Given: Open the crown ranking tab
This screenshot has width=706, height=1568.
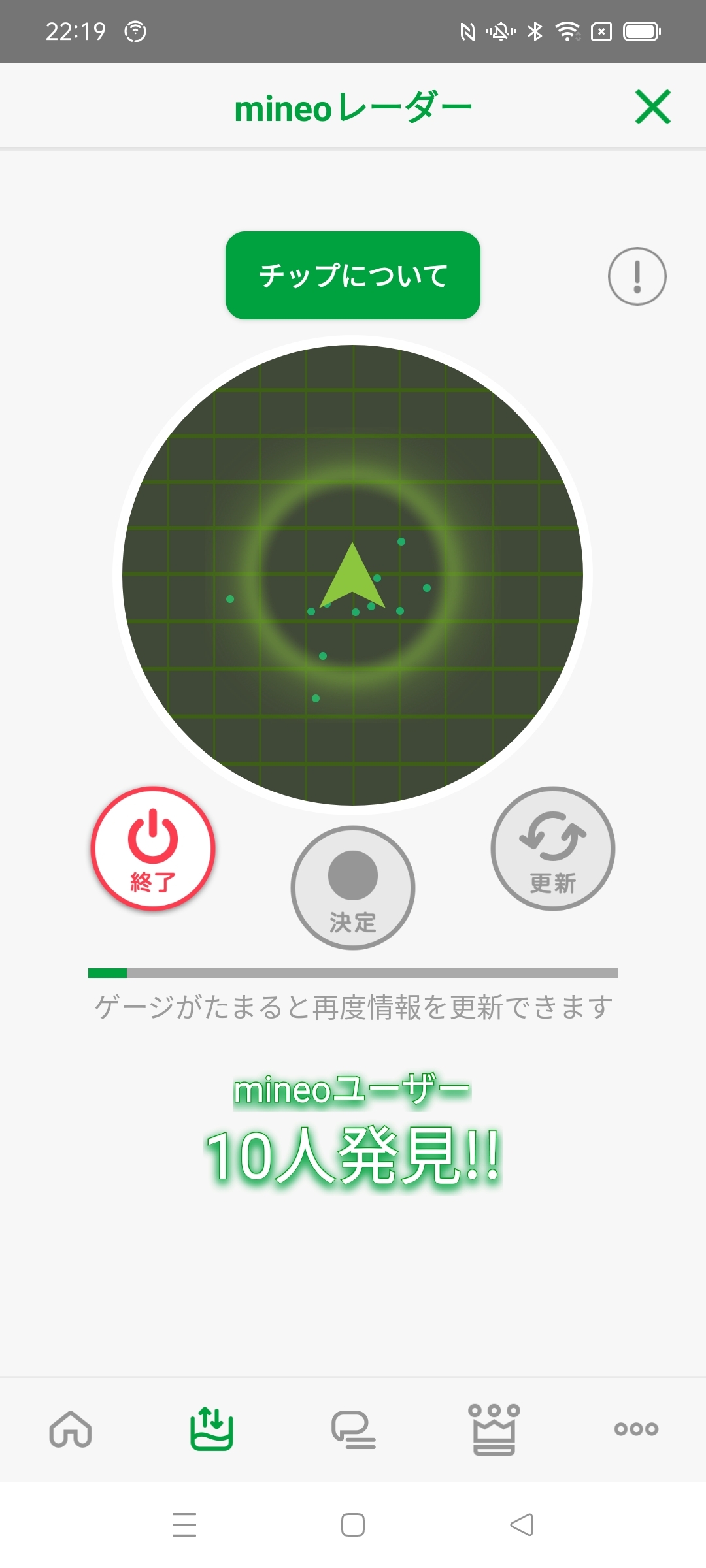Looking at the screenshot, I should click(494, 1429).
